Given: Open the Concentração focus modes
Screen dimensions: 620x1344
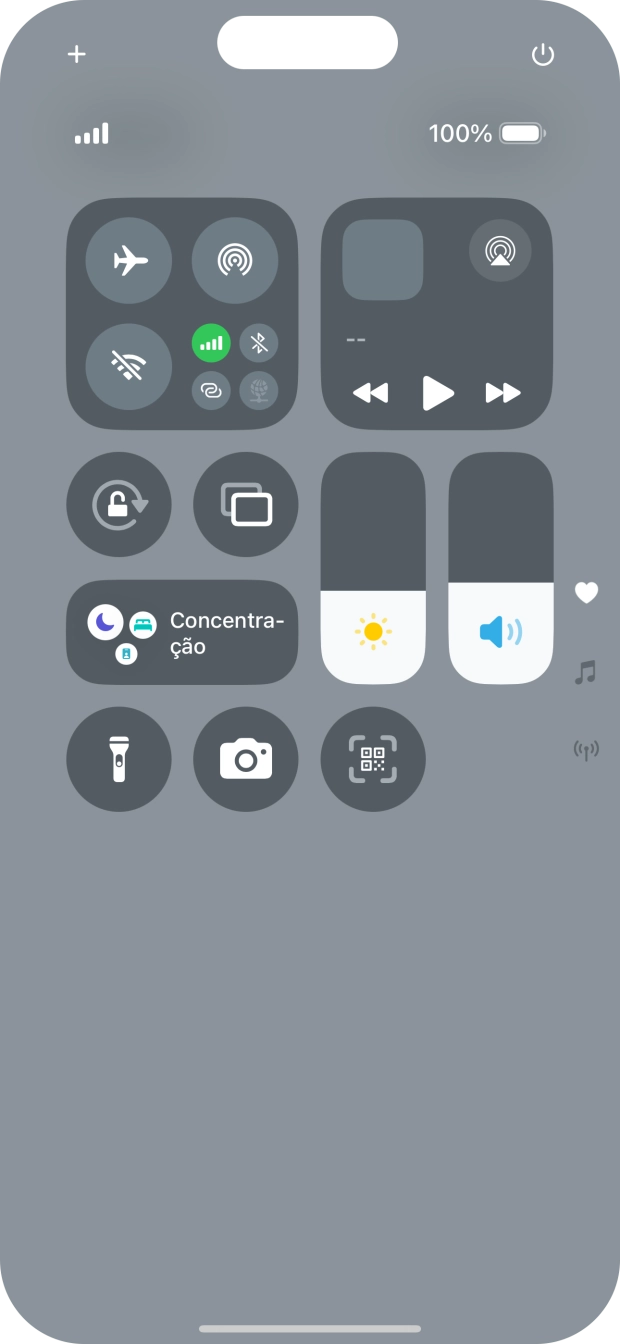Looking at the screenshot, I should (x=182, y=633).
